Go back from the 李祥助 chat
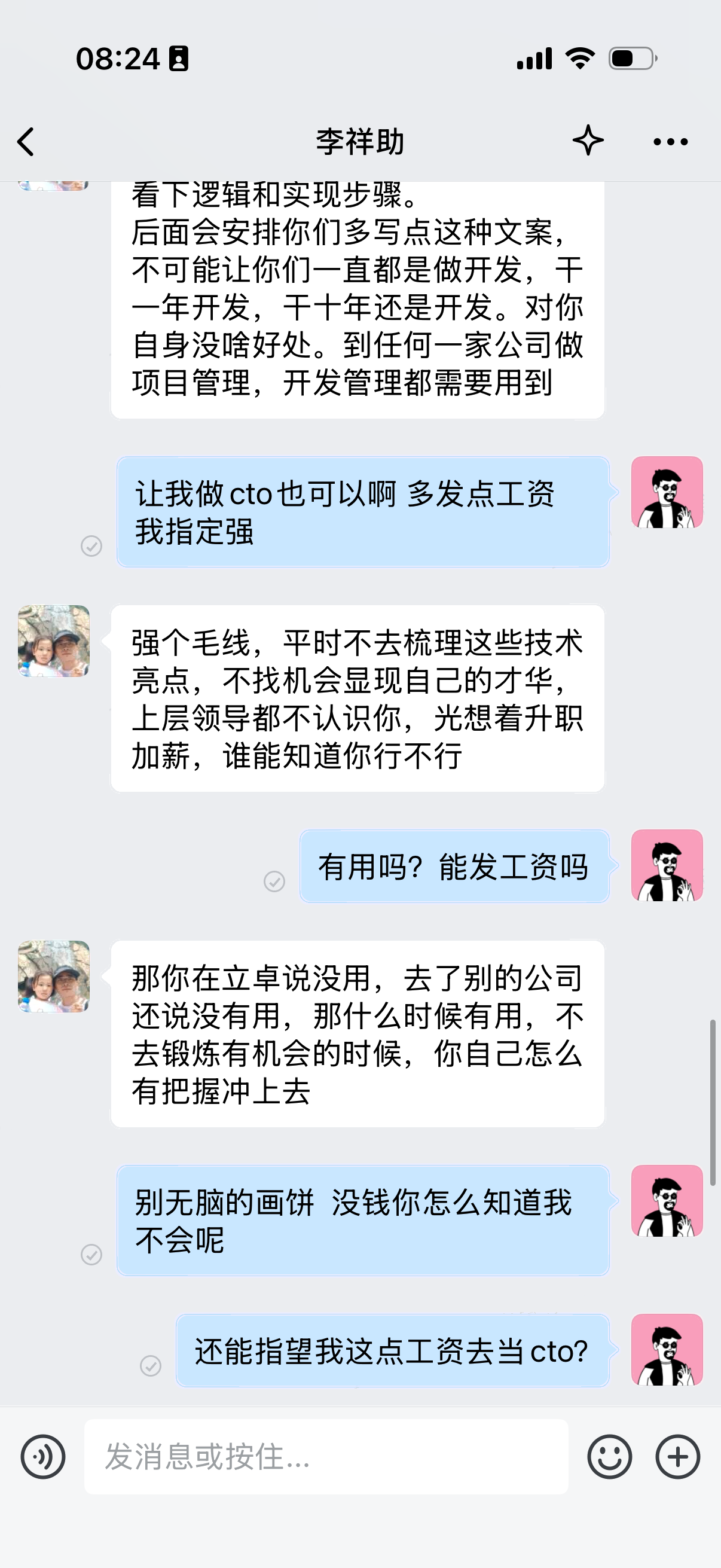The height and width of the screenshot is (1568, 721). point(26,142)
